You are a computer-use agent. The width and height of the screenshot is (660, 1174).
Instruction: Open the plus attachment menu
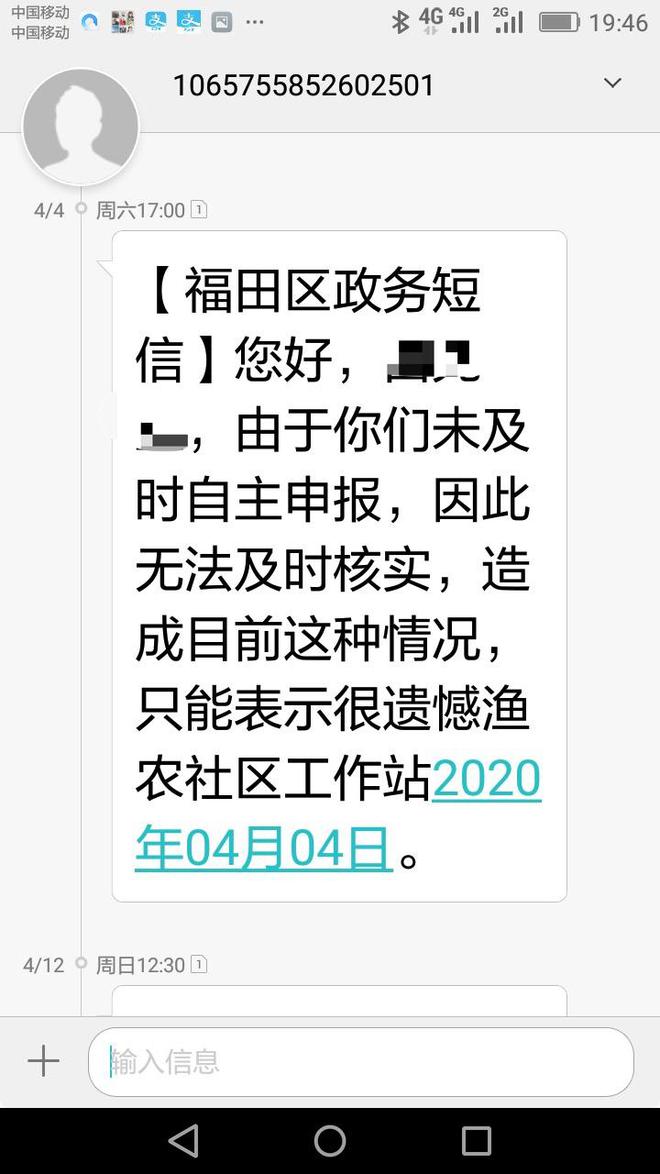coord(43,1062)
